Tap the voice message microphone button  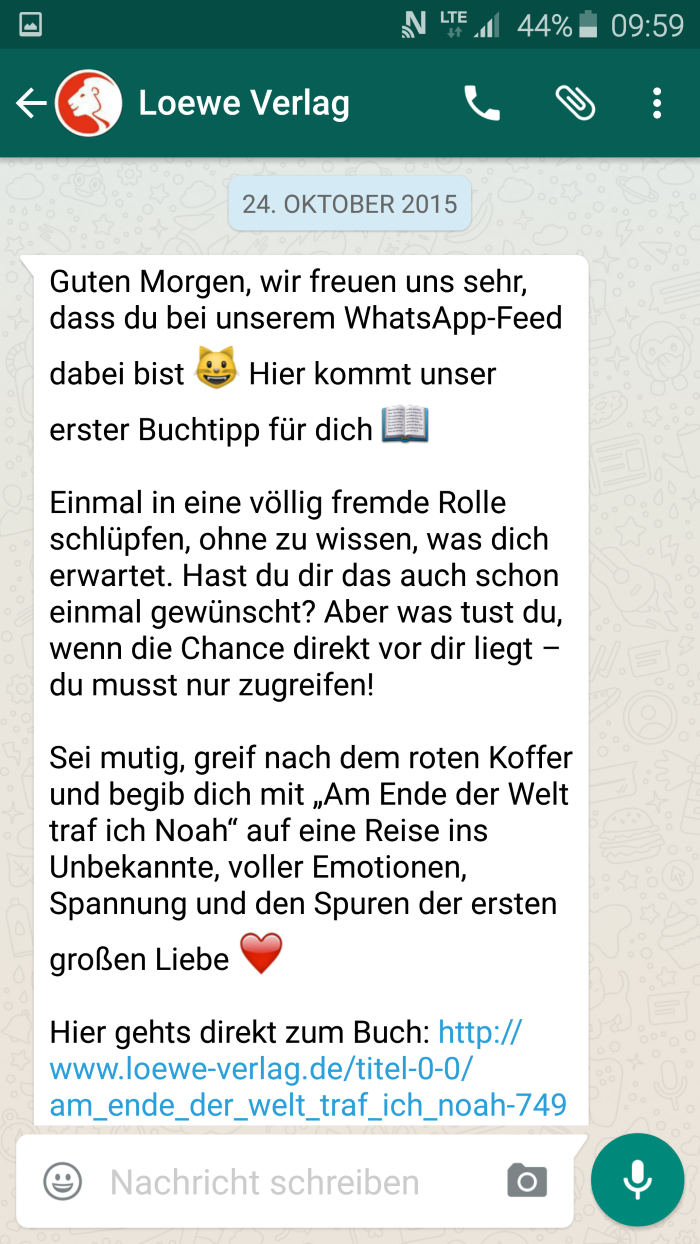[x=637, y=1180]
